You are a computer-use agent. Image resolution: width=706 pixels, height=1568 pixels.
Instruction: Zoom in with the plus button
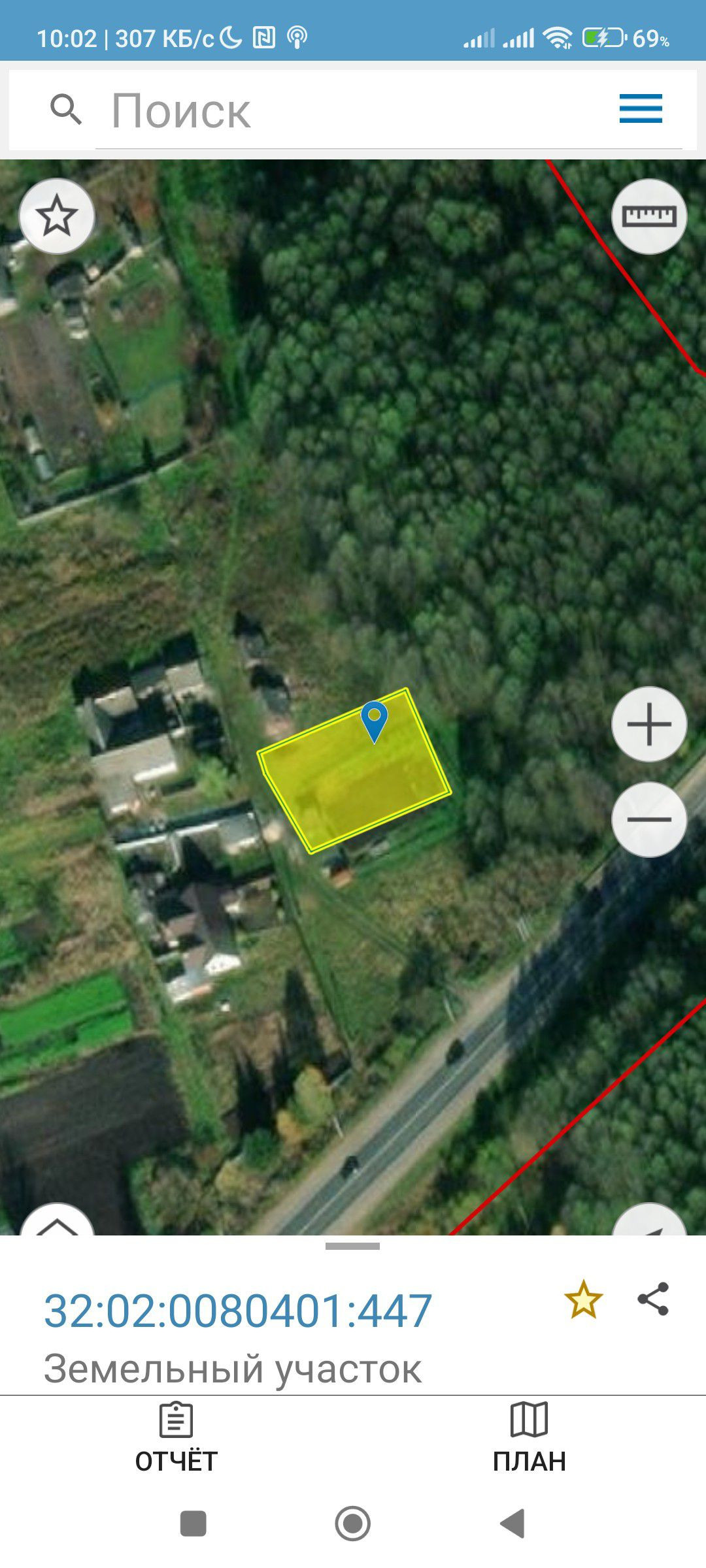click(x=648, y=724)
